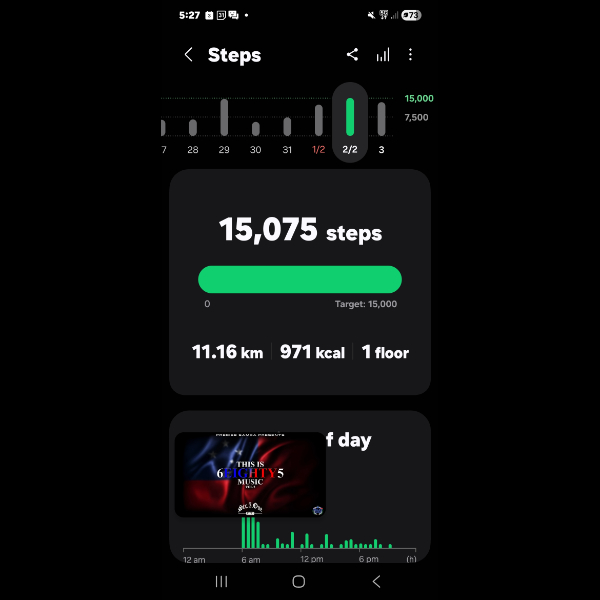Select the bar for 1/2
Image resolution: width=600 pixels, height=600 pixels.
coord(318,120)
